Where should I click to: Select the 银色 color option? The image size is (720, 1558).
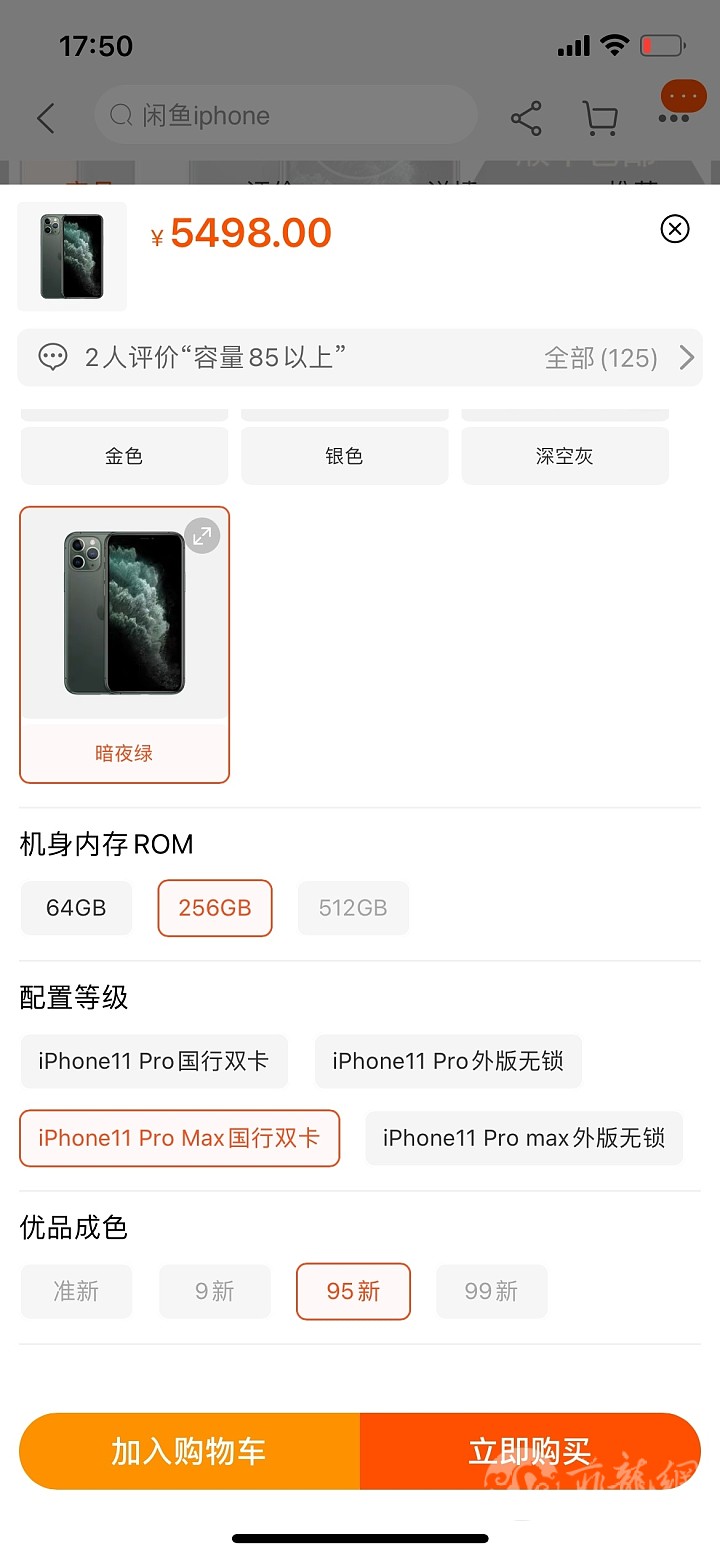click(x=344, y=456)
